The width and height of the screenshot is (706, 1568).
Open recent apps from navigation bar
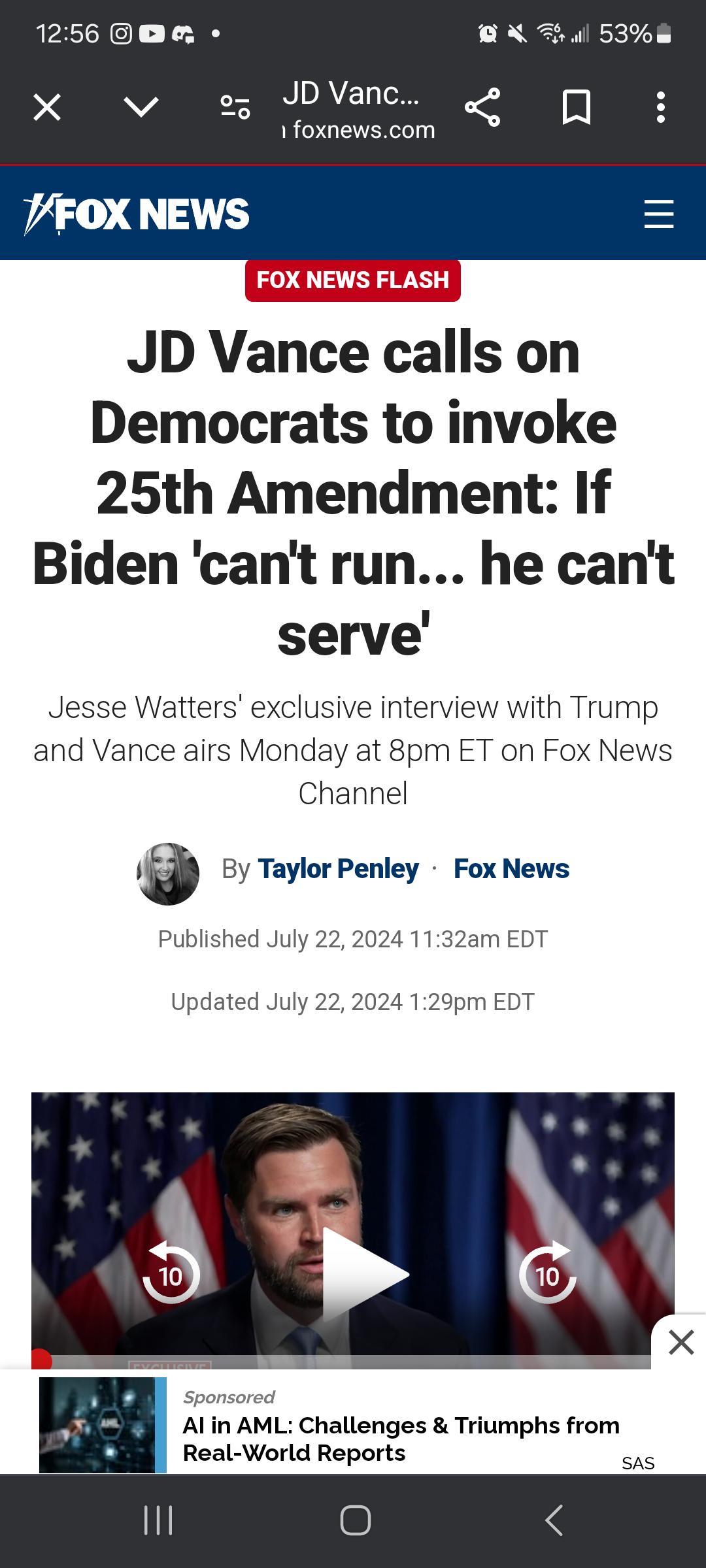[158, 1520]
